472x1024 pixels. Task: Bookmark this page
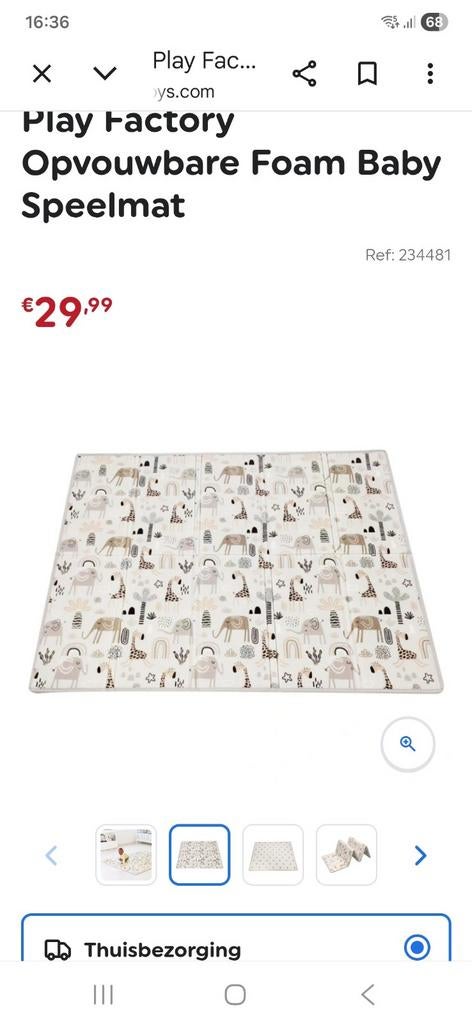[368, 74]
